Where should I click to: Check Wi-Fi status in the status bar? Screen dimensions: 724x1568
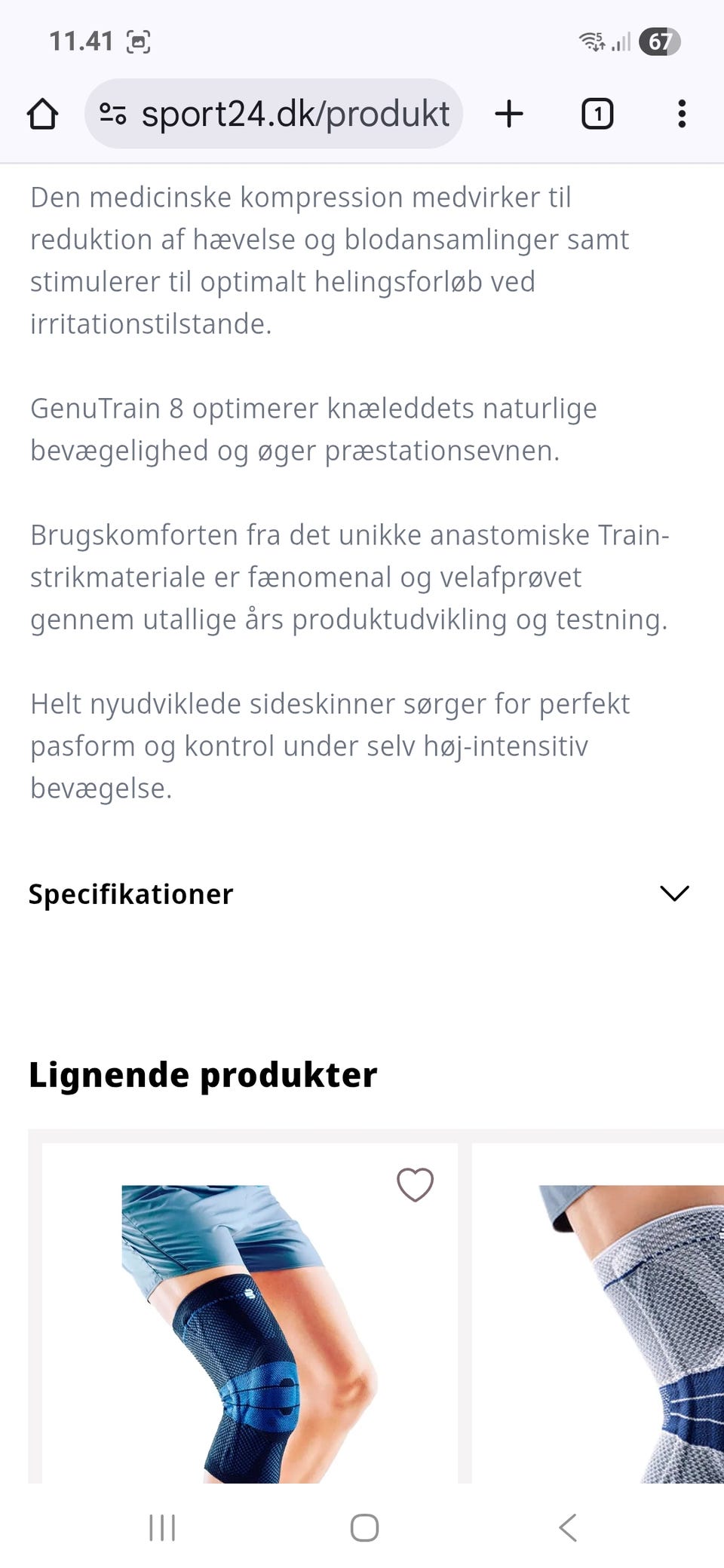pyautogui.click(x=593, y=41)
